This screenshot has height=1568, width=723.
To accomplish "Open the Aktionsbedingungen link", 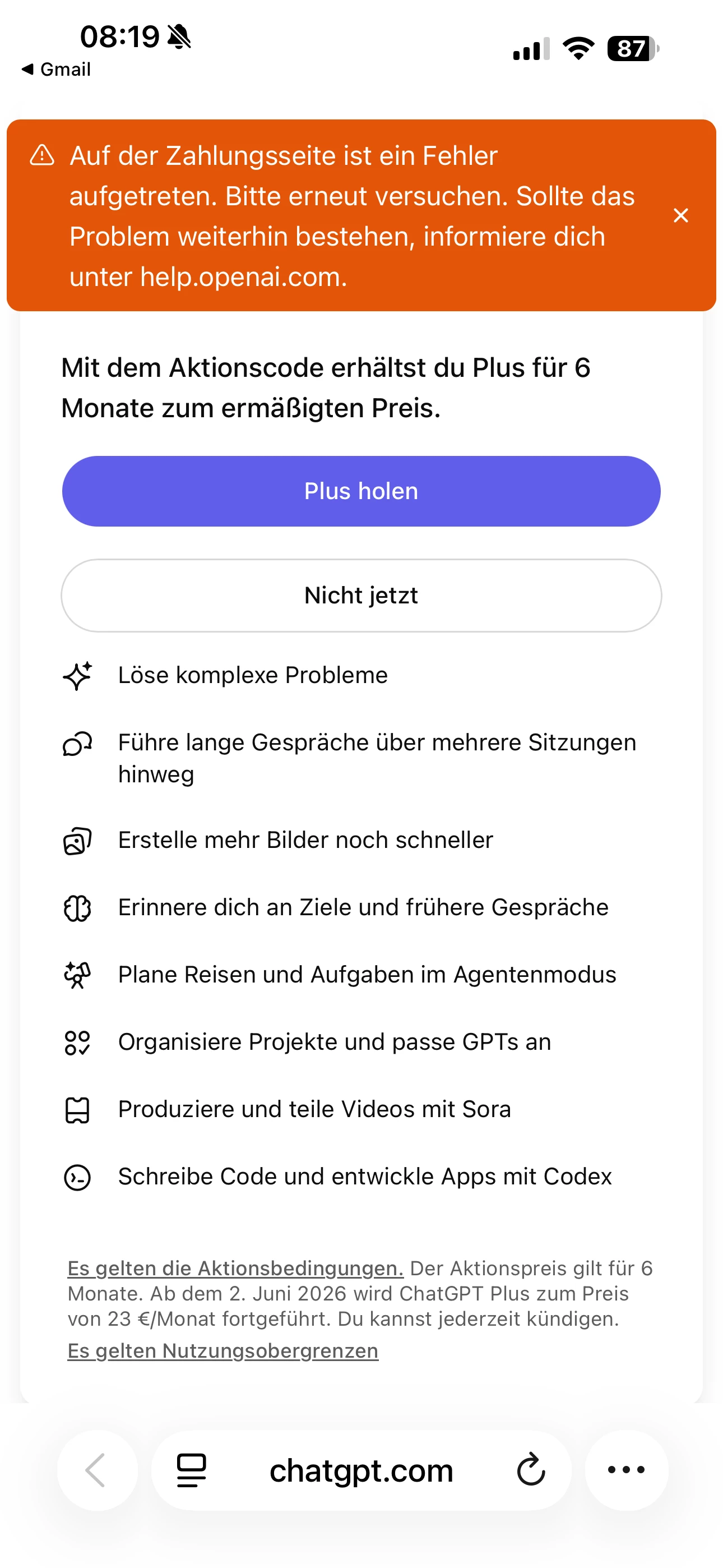I will (x=235, y=1269).
